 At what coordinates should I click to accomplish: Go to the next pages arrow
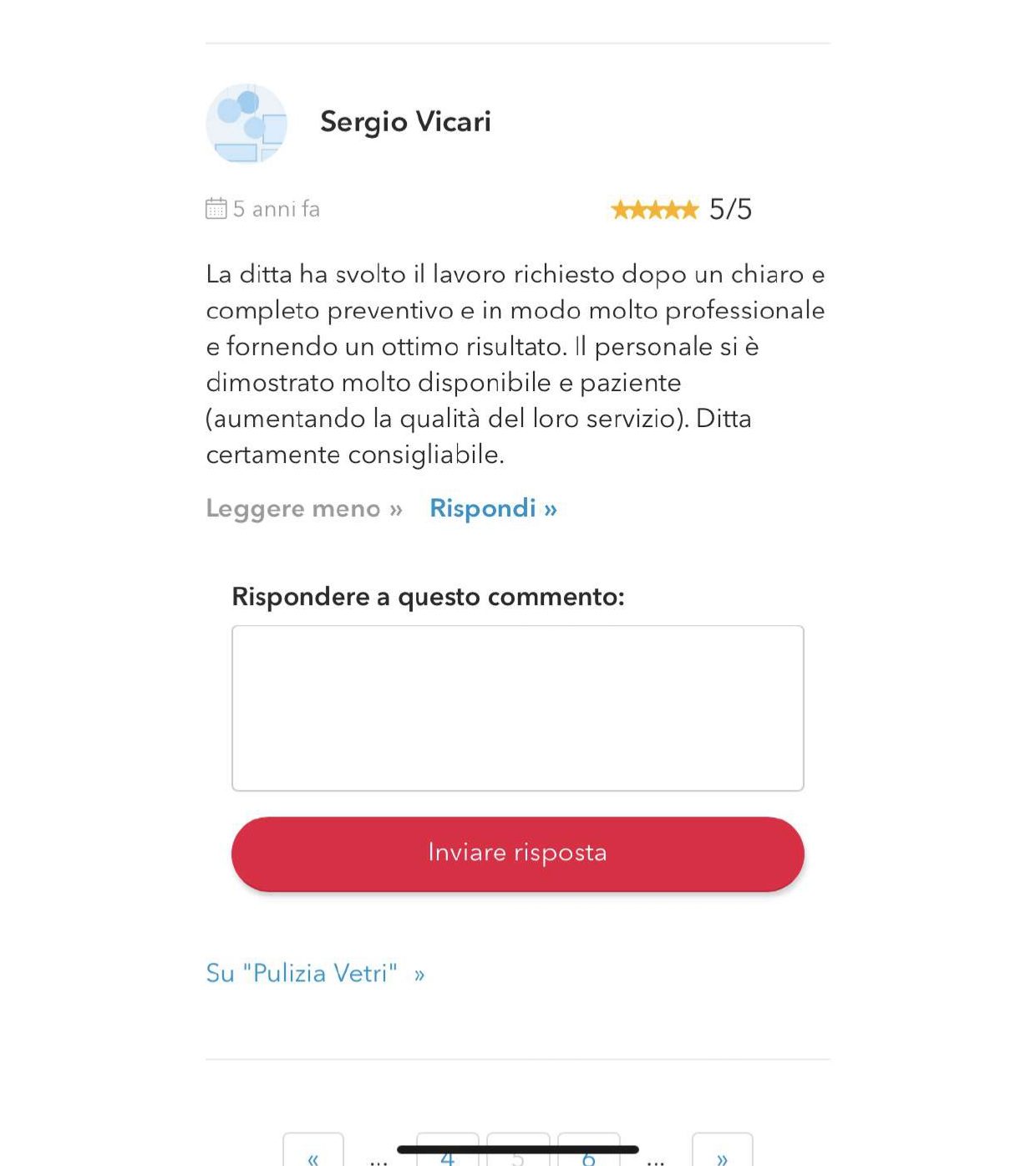(722, 1155)
